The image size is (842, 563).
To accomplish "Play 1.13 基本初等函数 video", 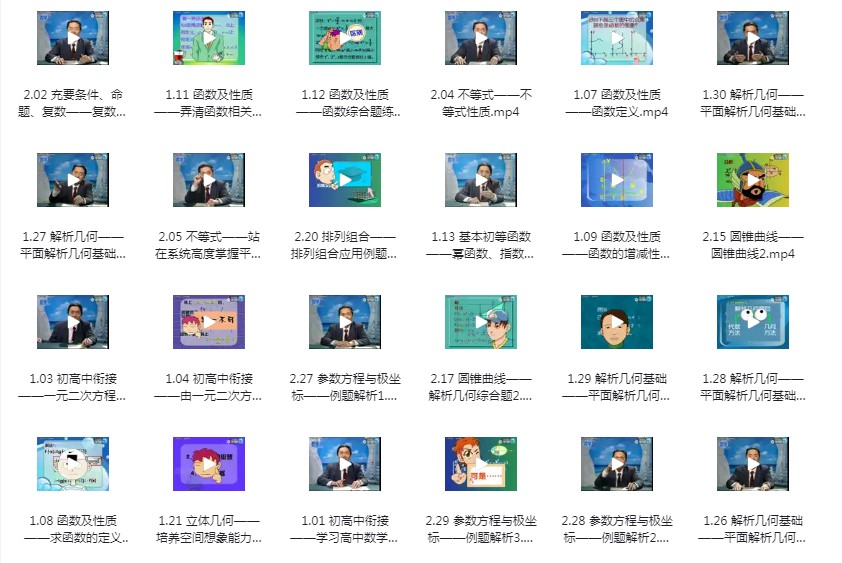I will tap(481, 180).
